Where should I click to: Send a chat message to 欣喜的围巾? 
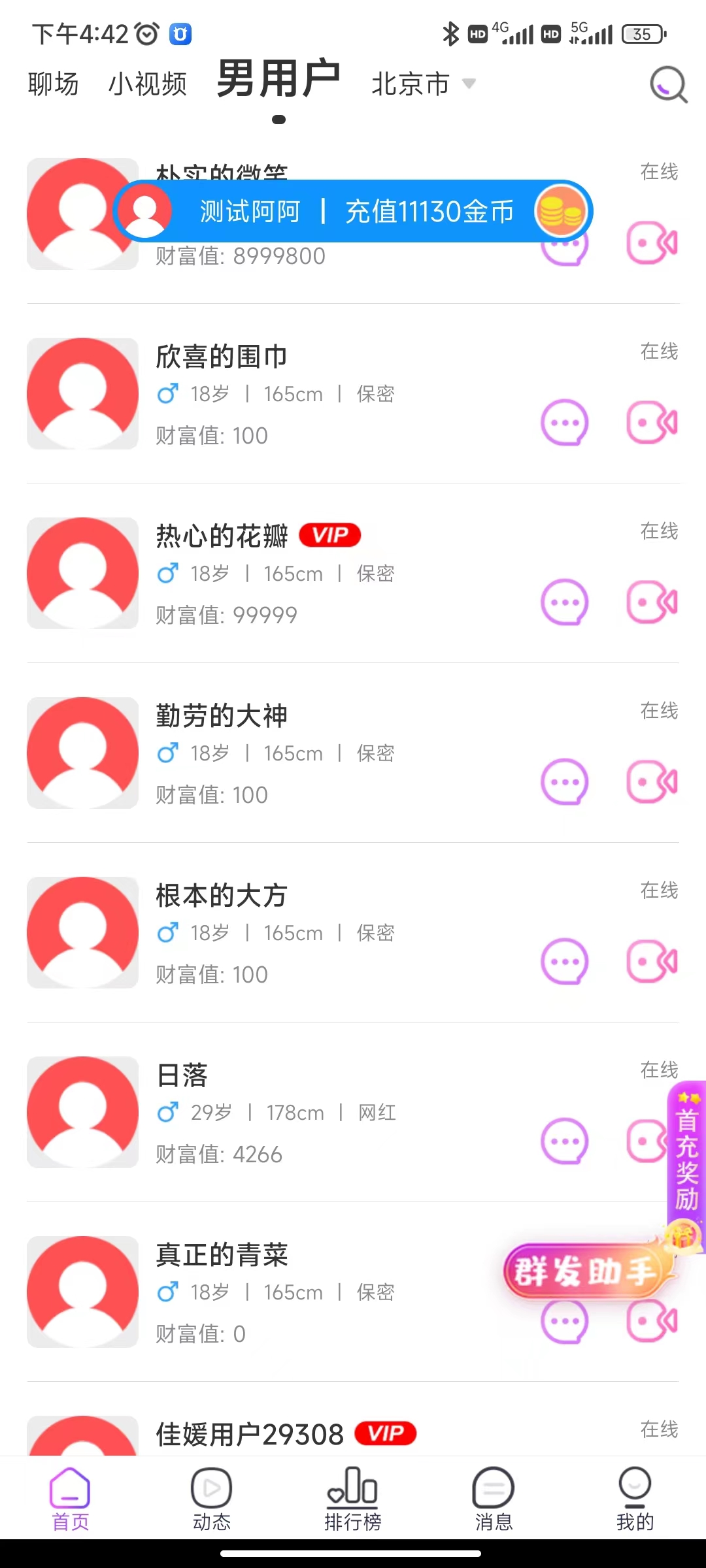[564, 422]
